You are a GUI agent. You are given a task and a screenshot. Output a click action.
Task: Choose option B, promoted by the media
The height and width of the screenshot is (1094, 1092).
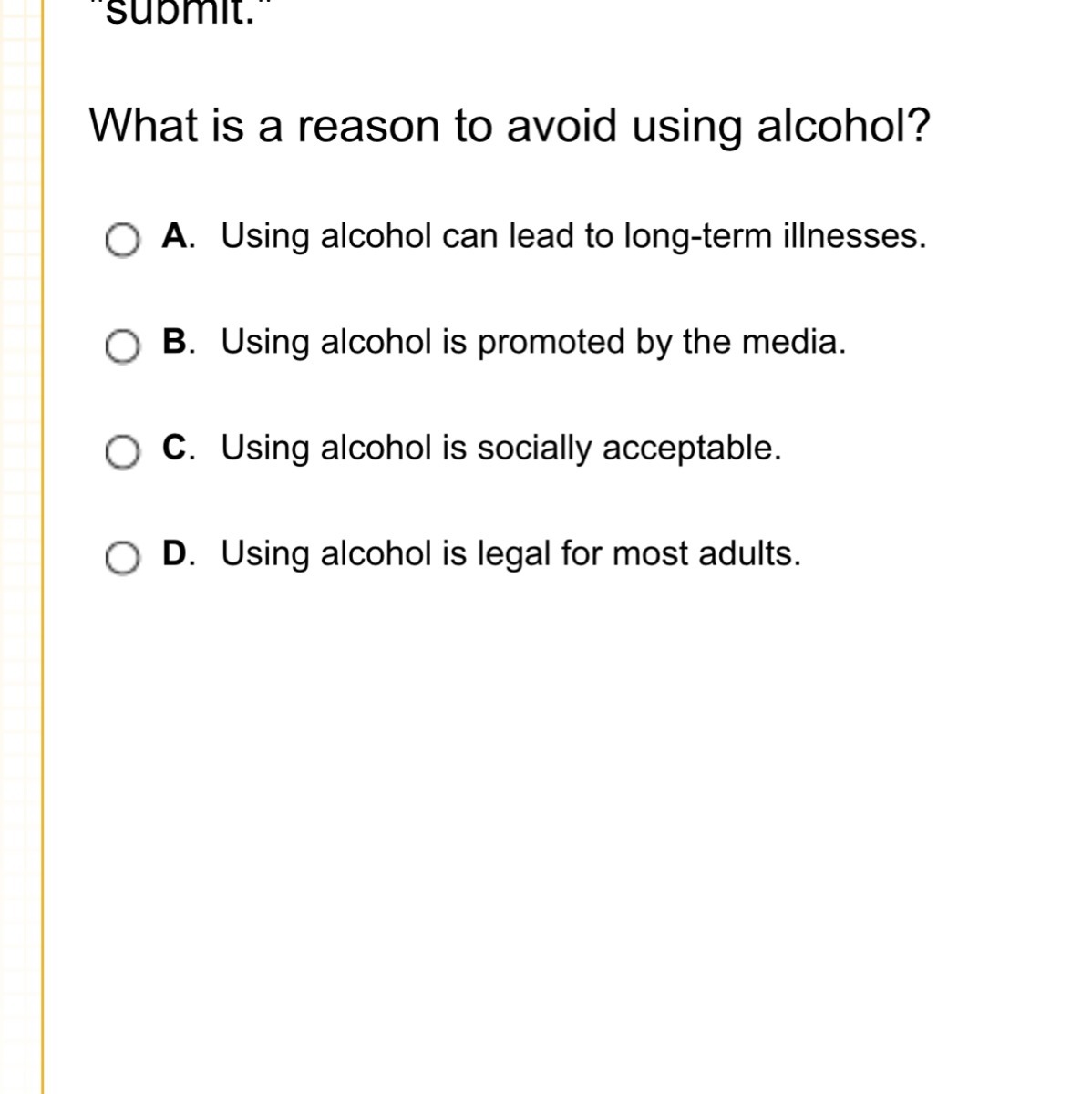[x=121, y=346]
